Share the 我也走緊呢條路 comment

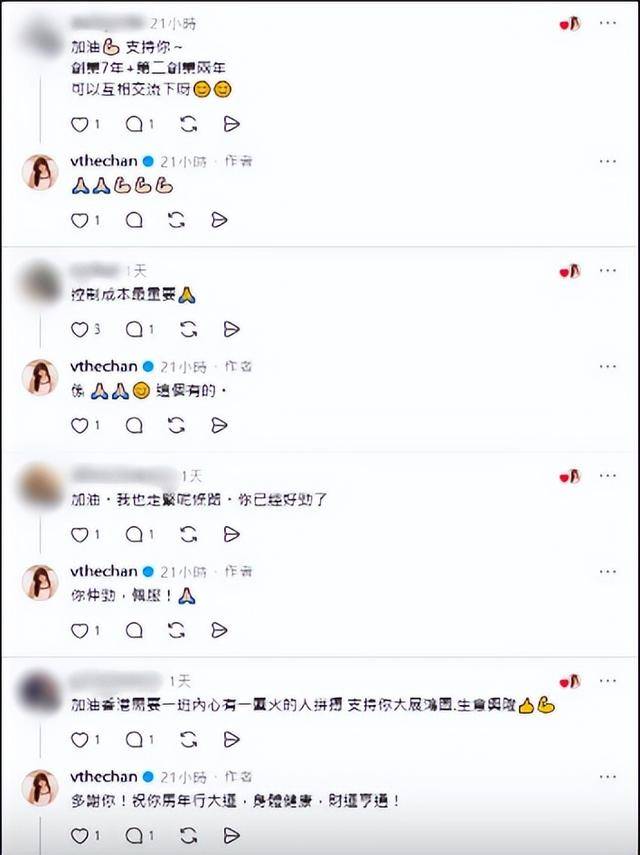(231, 534)
